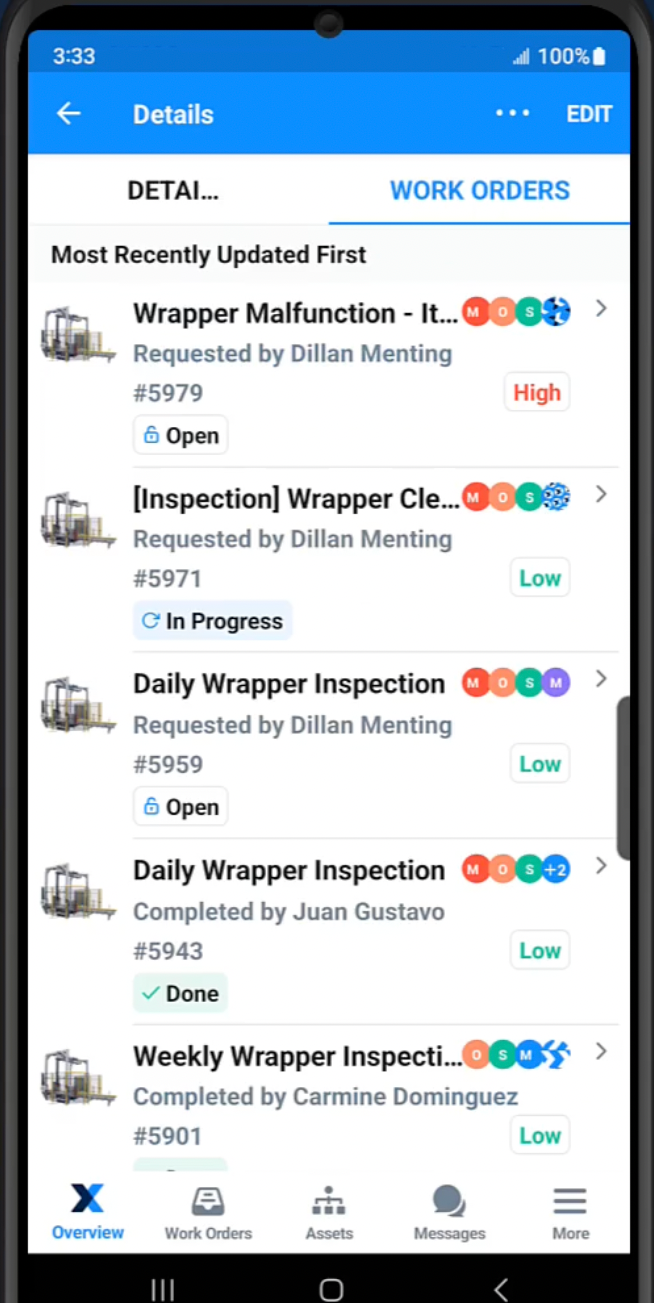654x1303 pixels.
Task: Open system recent apps
Action: point(162,1289)
